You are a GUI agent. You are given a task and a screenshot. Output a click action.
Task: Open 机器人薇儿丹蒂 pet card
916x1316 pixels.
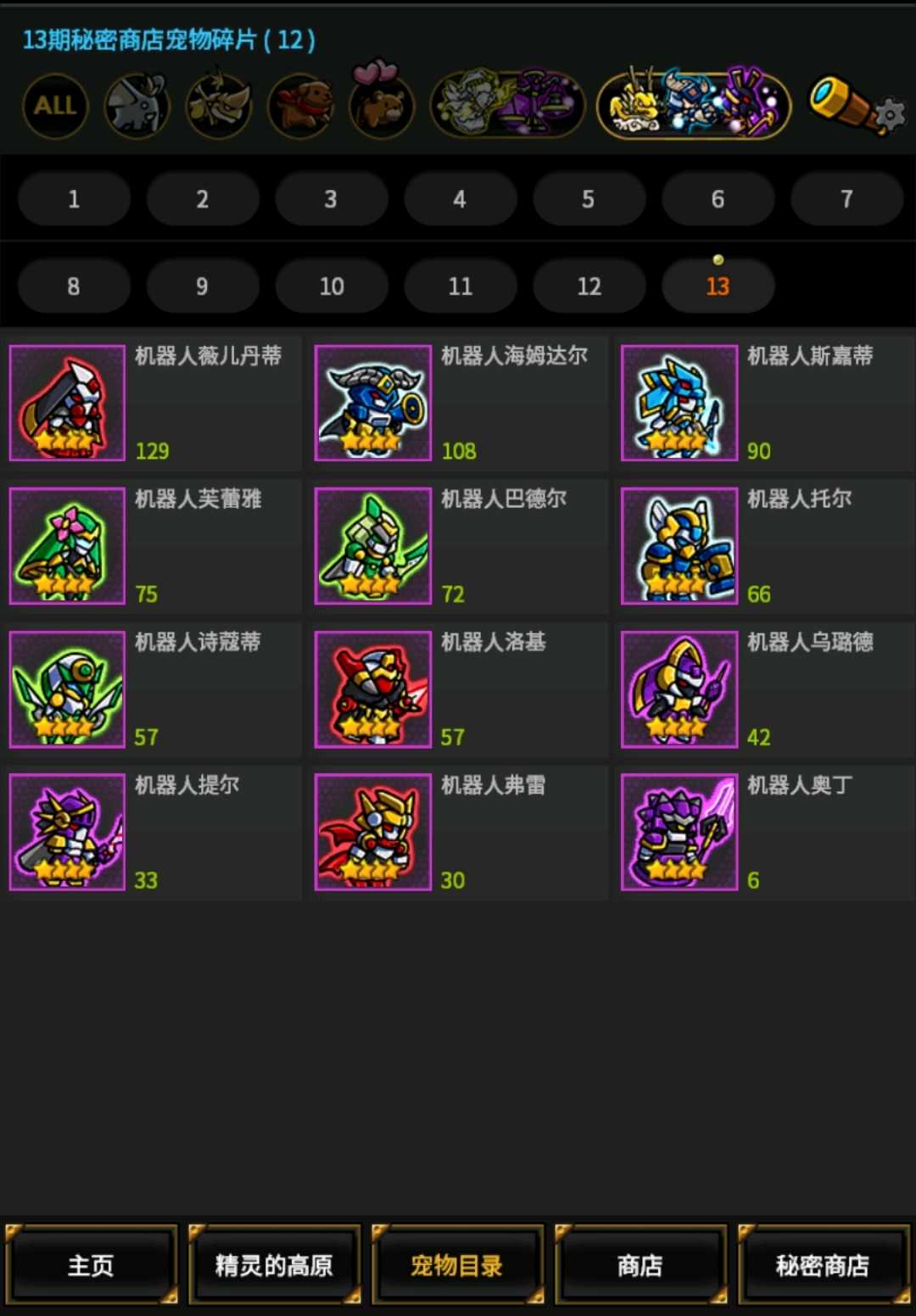153,403
